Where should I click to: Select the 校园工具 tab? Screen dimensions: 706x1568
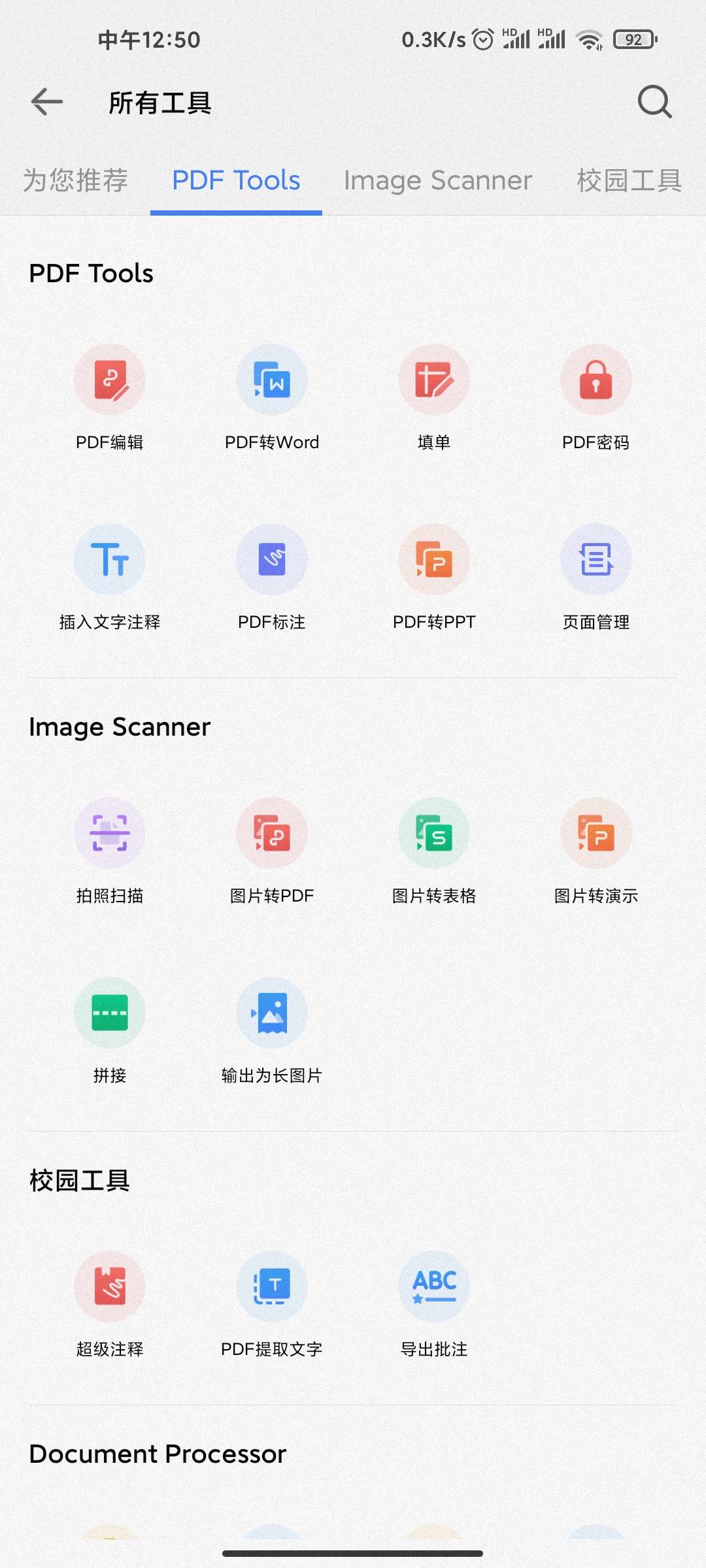(629, 180)
